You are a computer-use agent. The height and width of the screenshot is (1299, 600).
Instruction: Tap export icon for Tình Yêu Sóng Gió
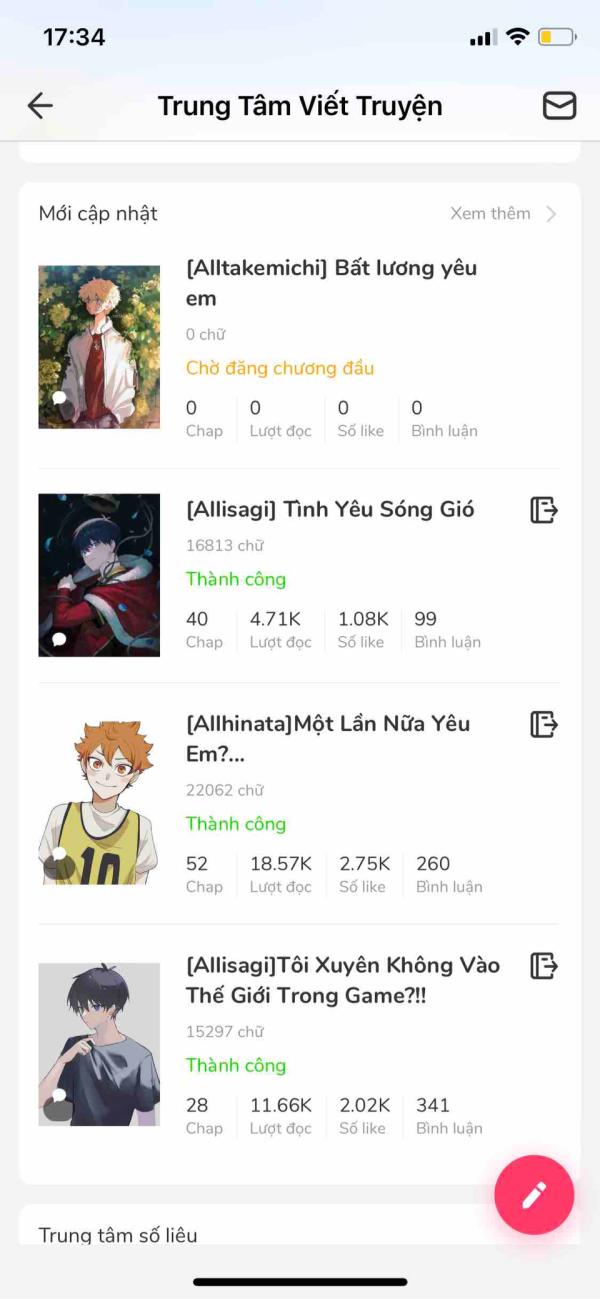click(543, 510)
